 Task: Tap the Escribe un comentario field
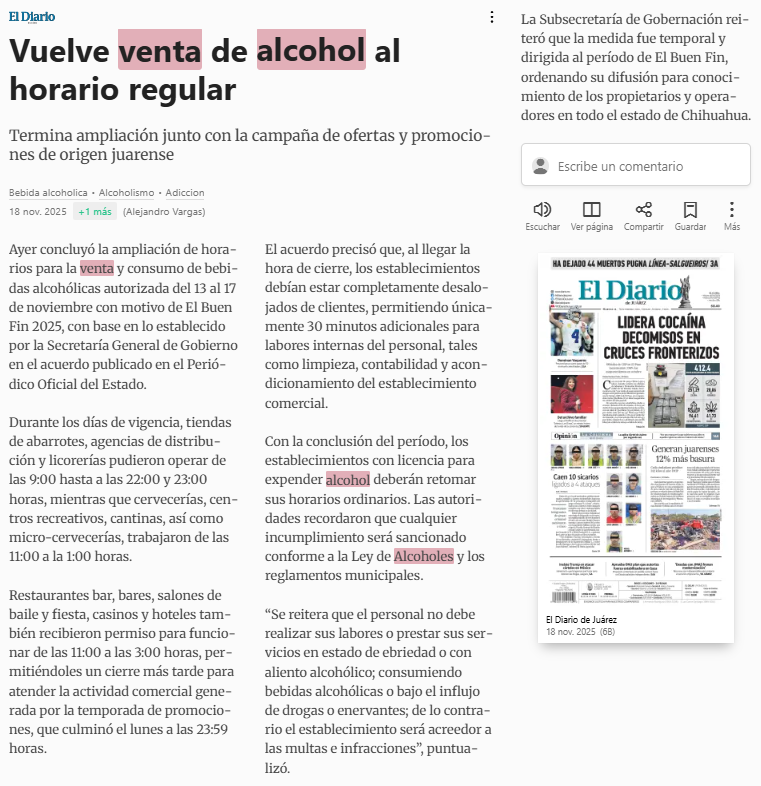point(636,165)
